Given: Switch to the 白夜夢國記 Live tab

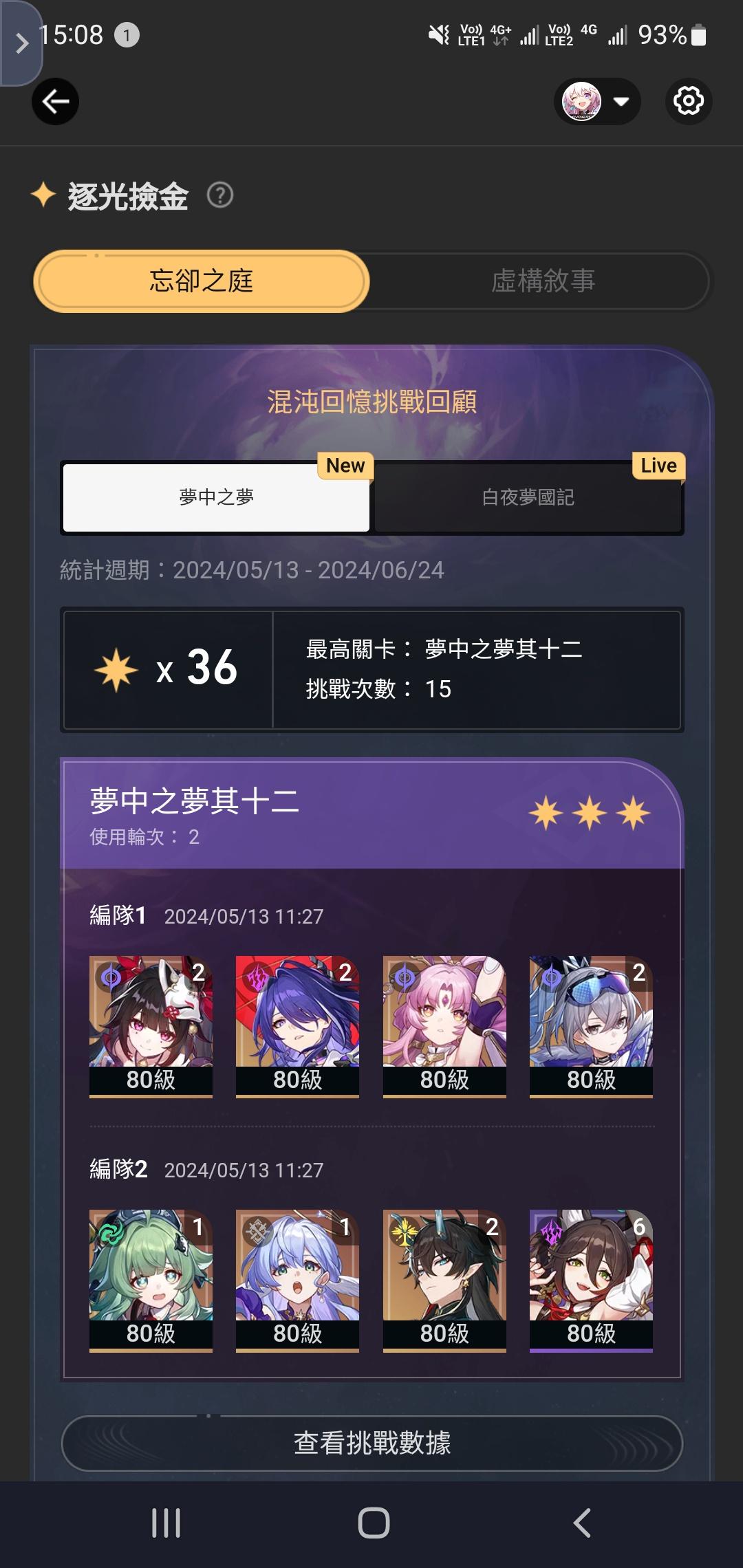Looking at the screenshot, I should [528, 497].
